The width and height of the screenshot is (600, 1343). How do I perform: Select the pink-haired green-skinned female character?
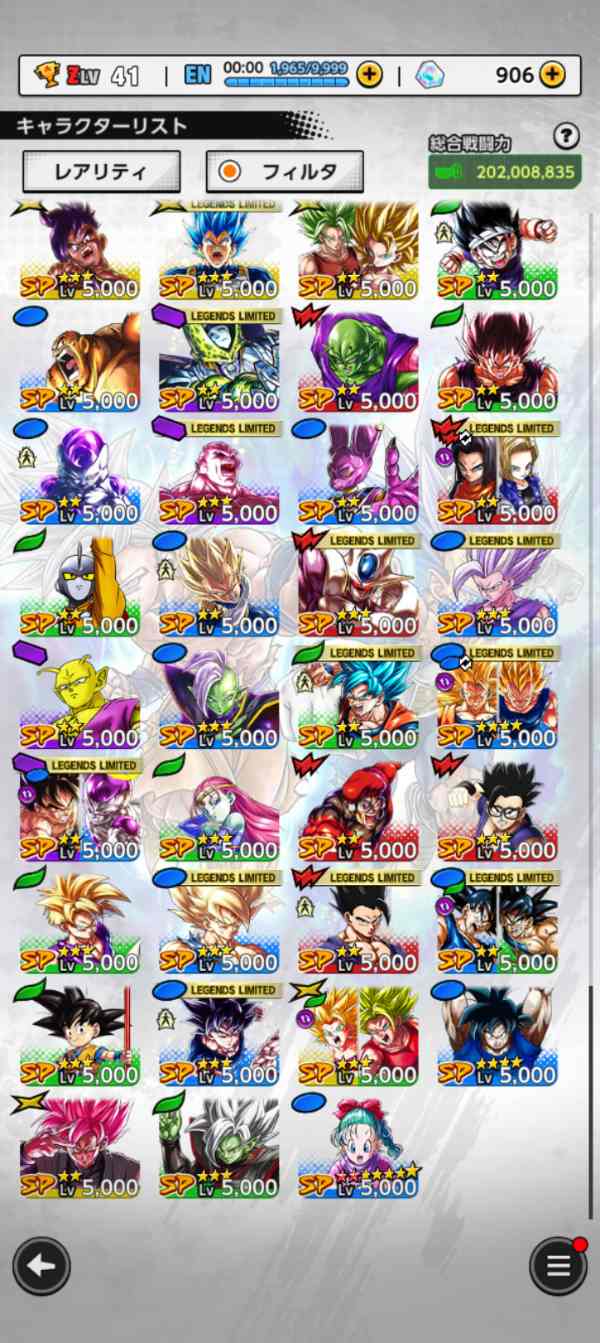click(218, 810)
